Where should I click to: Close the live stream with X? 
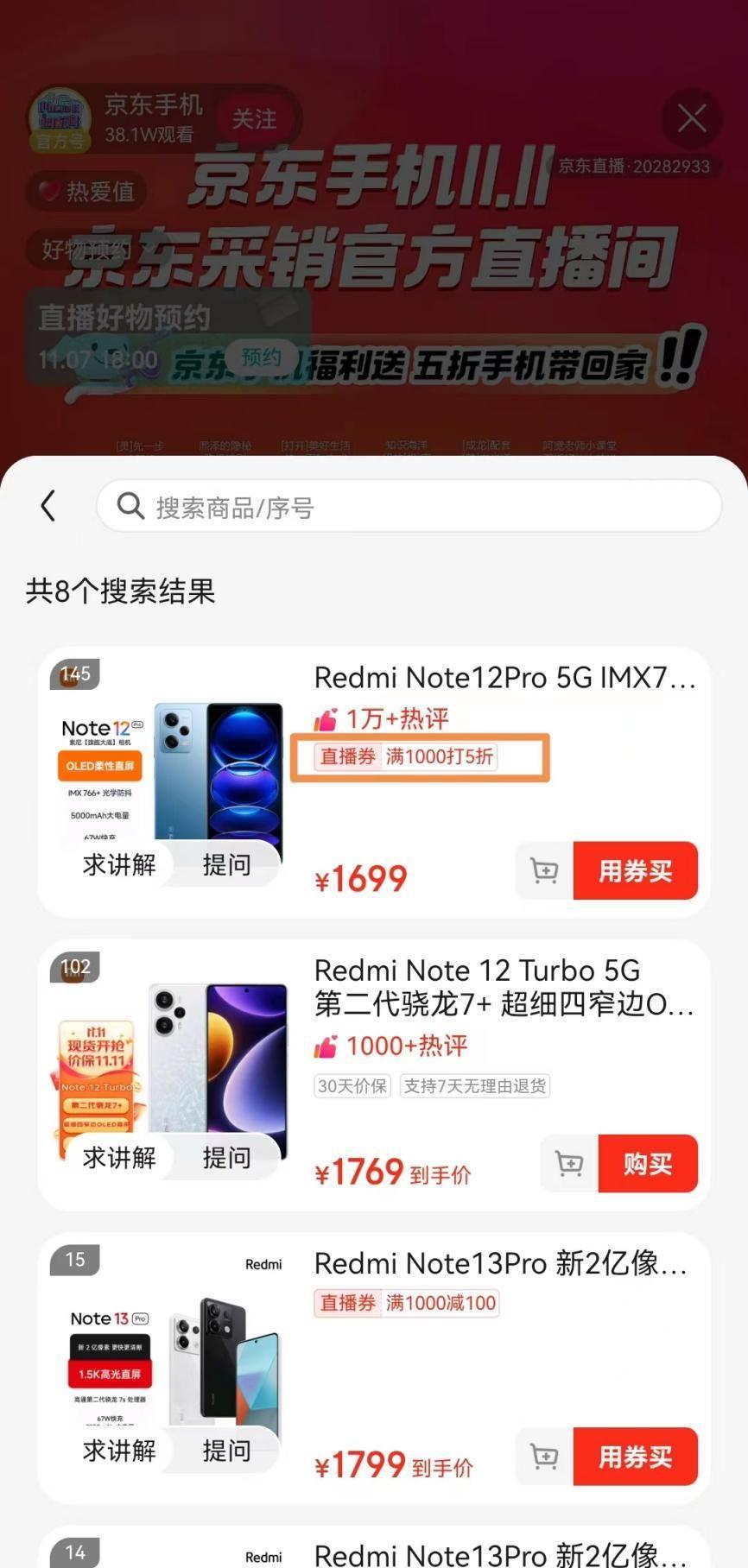692,118
